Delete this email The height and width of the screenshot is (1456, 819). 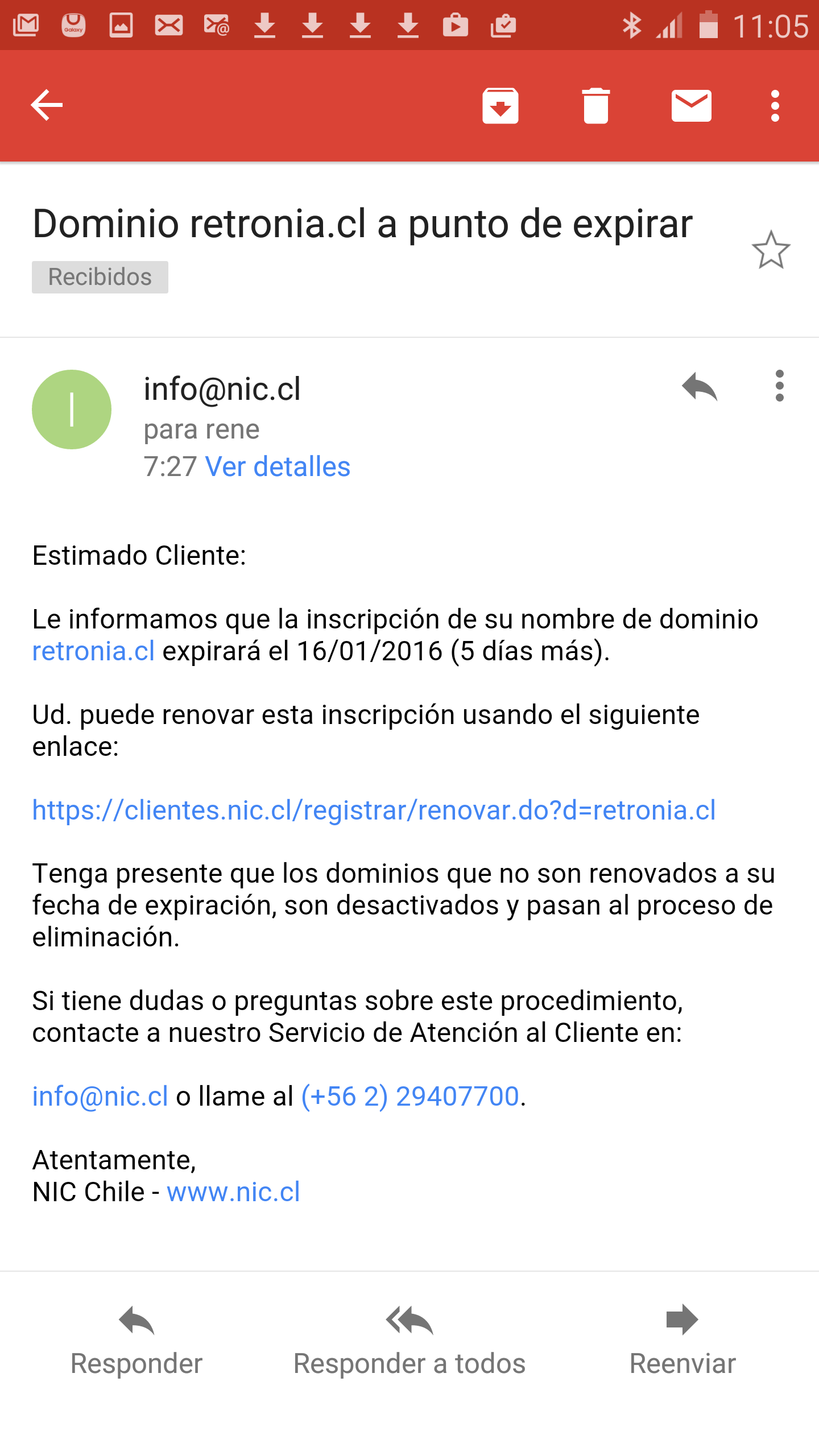coord(595,106)
